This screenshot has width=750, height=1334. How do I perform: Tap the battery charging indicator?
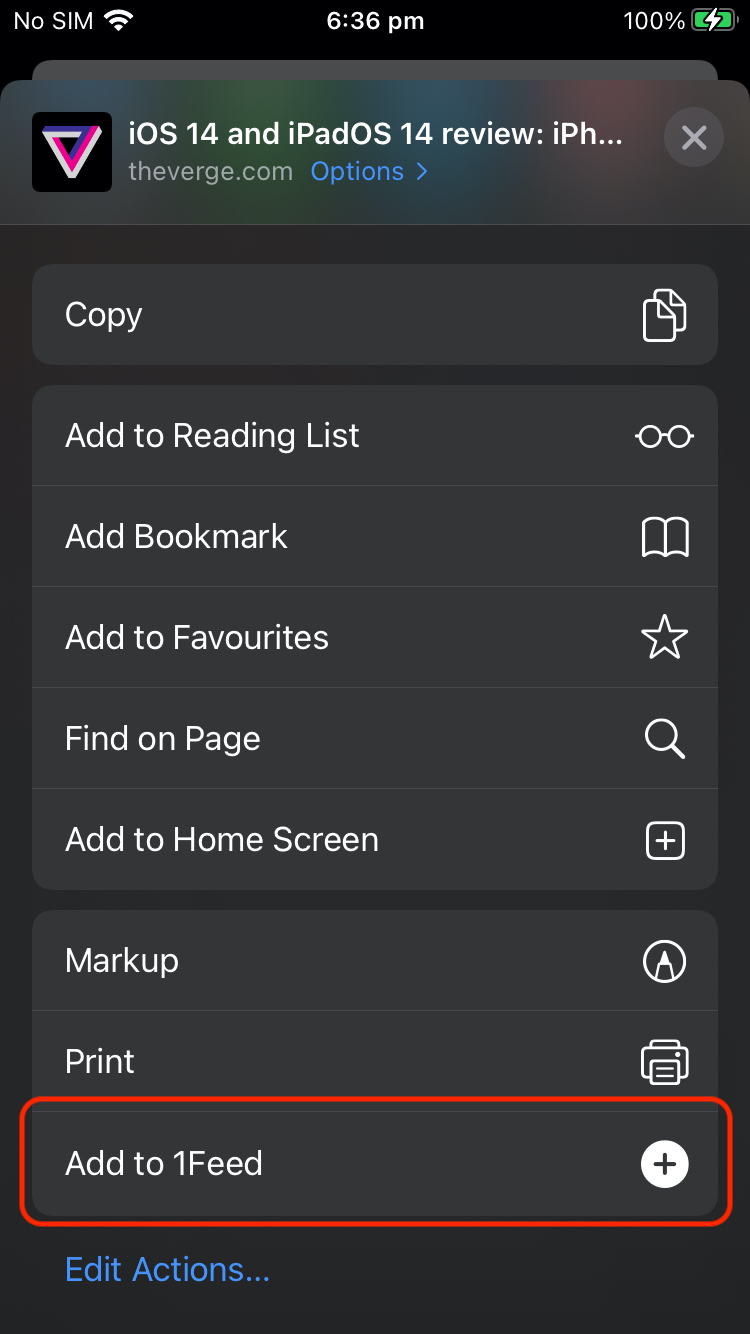(716, 20)
